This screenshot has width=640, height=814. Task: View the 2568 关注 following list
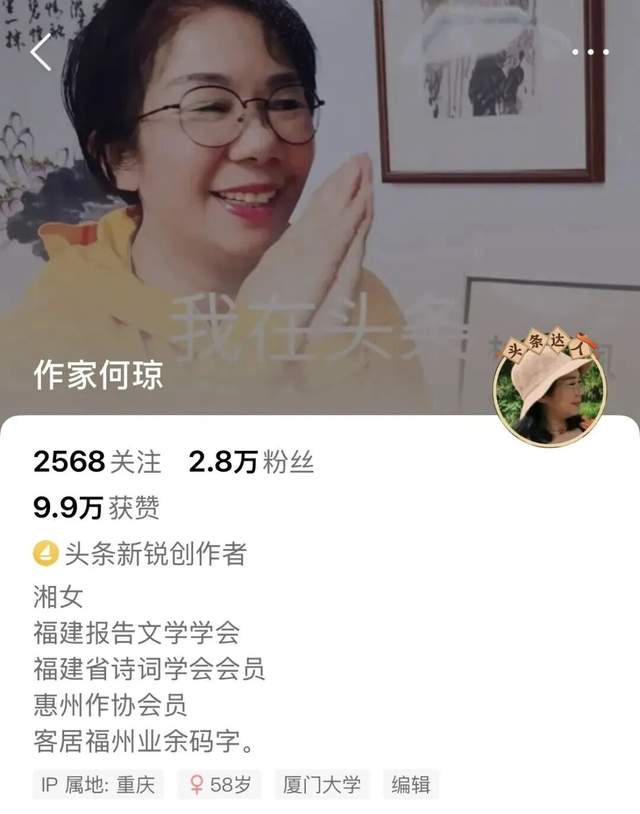click(97, 462)
